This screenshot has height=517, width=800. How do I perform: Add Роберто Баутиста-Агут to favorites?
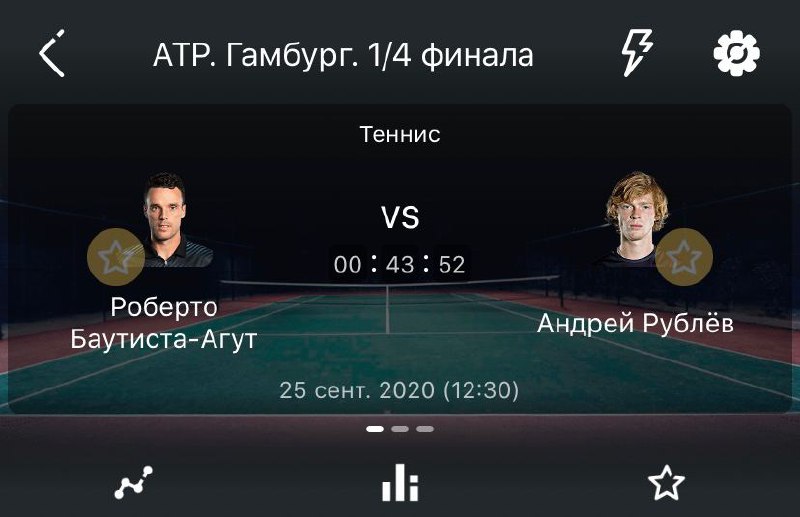(115, 258)
